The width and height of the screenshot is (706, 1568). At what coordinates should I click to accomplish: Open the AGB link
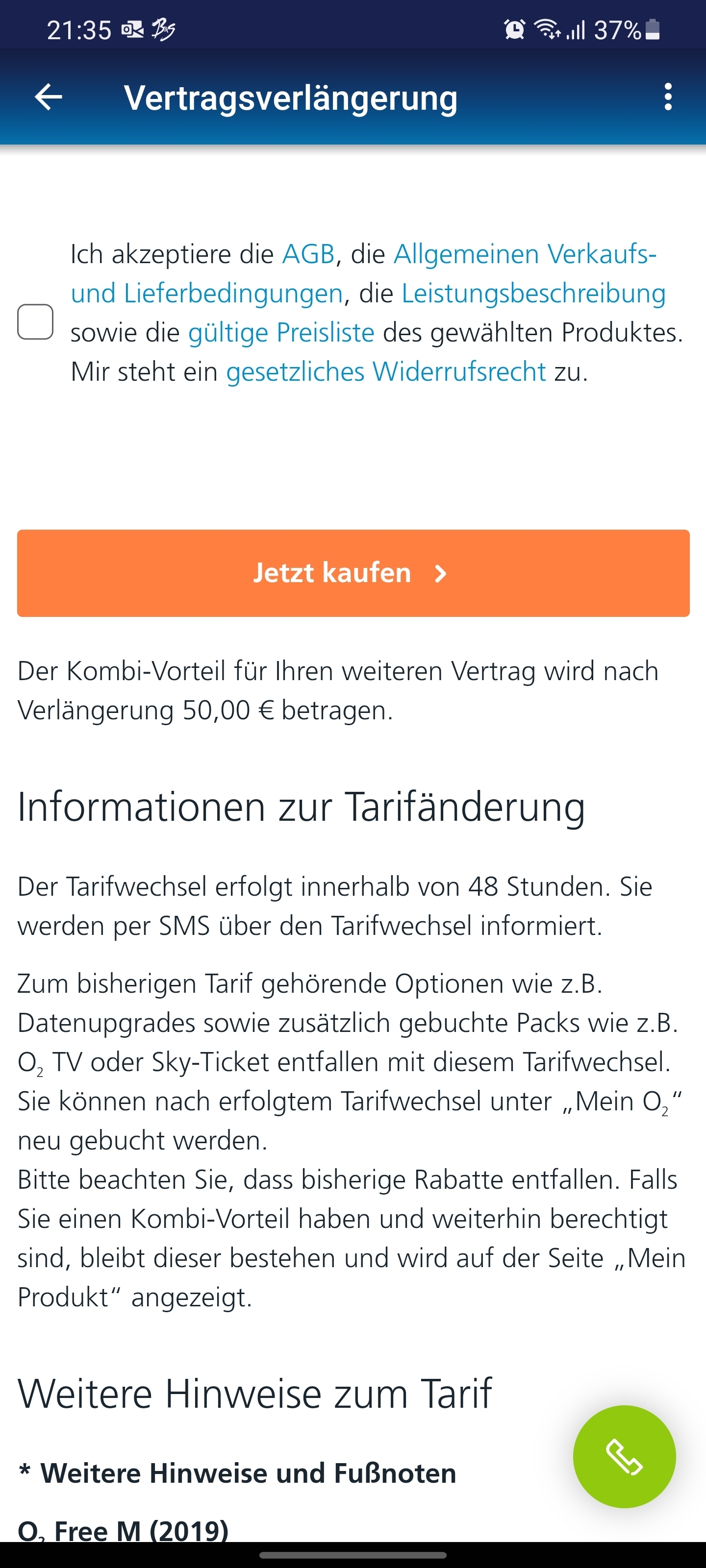coord(309,254)
